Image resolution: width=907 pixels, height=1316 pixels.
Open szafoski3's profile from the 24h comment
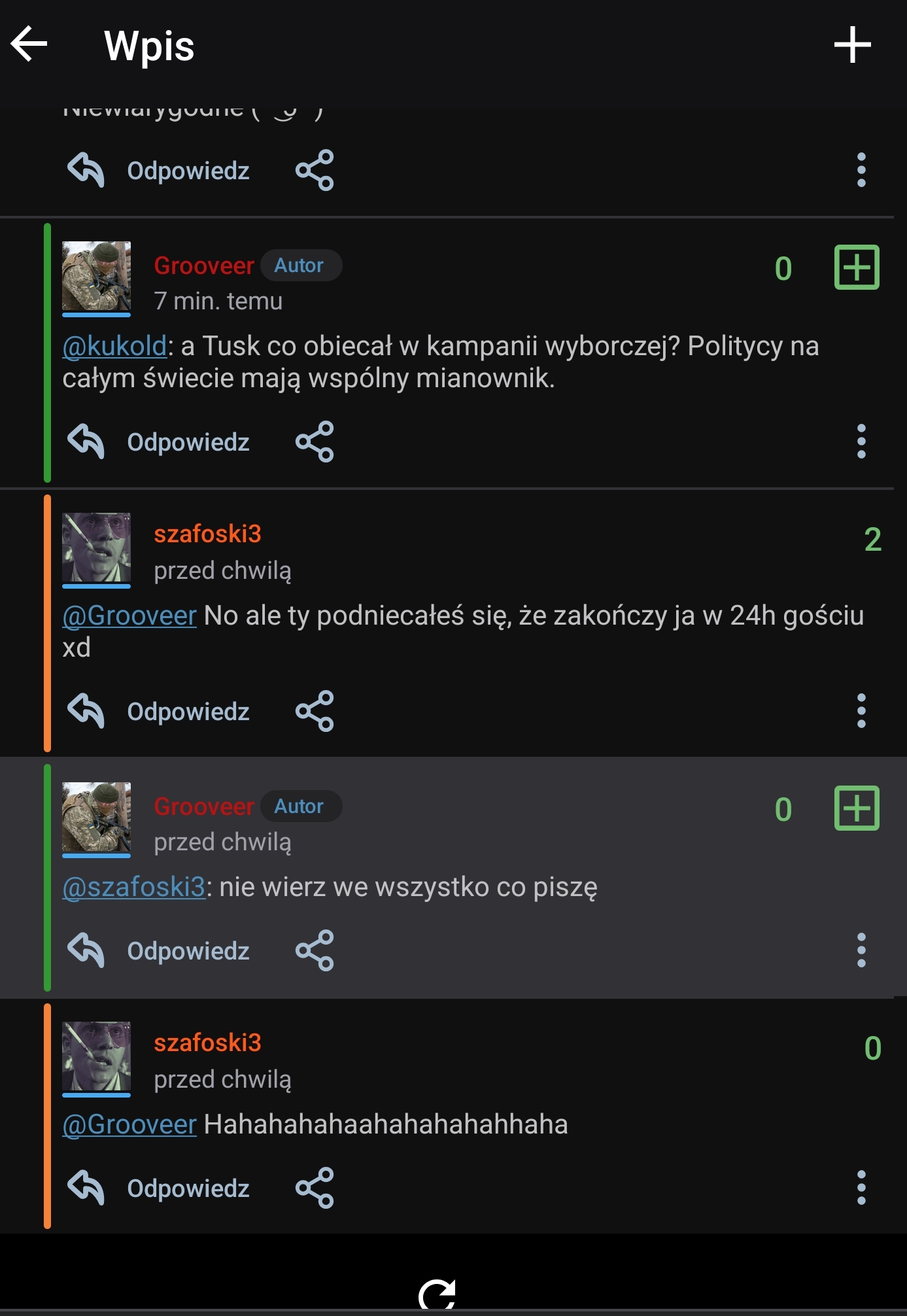click(207, 534)
